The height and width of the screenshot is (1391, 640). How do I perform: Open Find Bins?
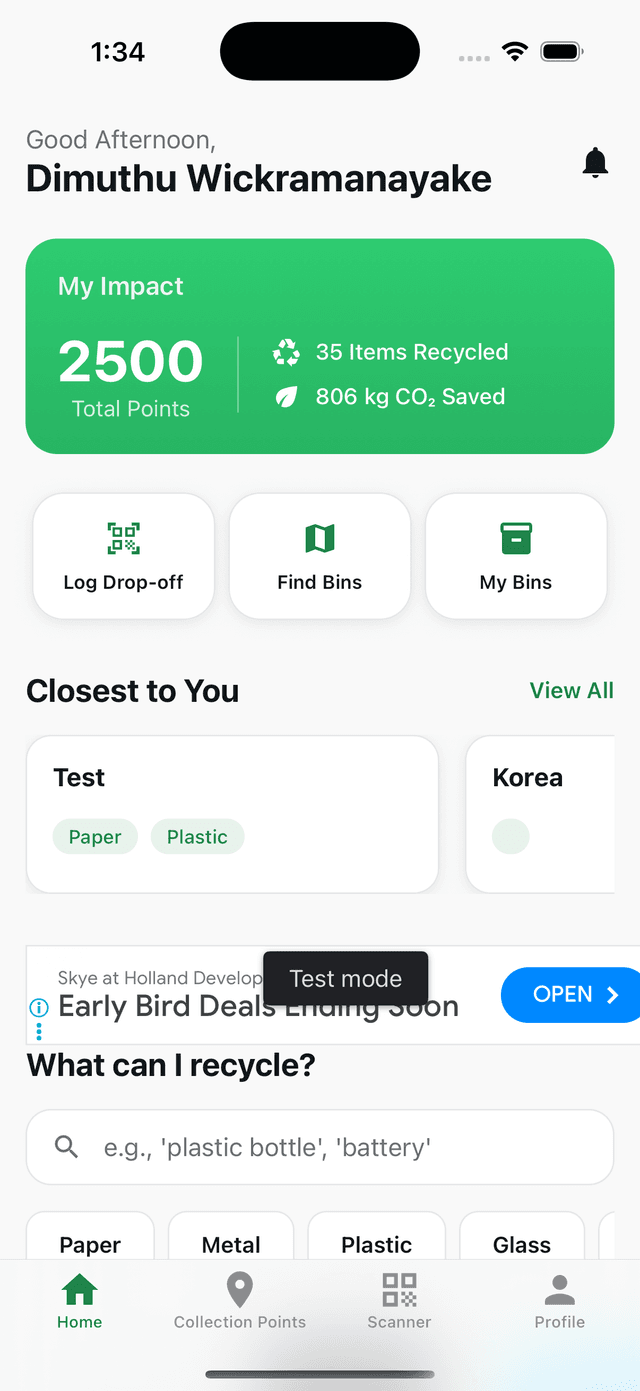click(x=320, y=556)
